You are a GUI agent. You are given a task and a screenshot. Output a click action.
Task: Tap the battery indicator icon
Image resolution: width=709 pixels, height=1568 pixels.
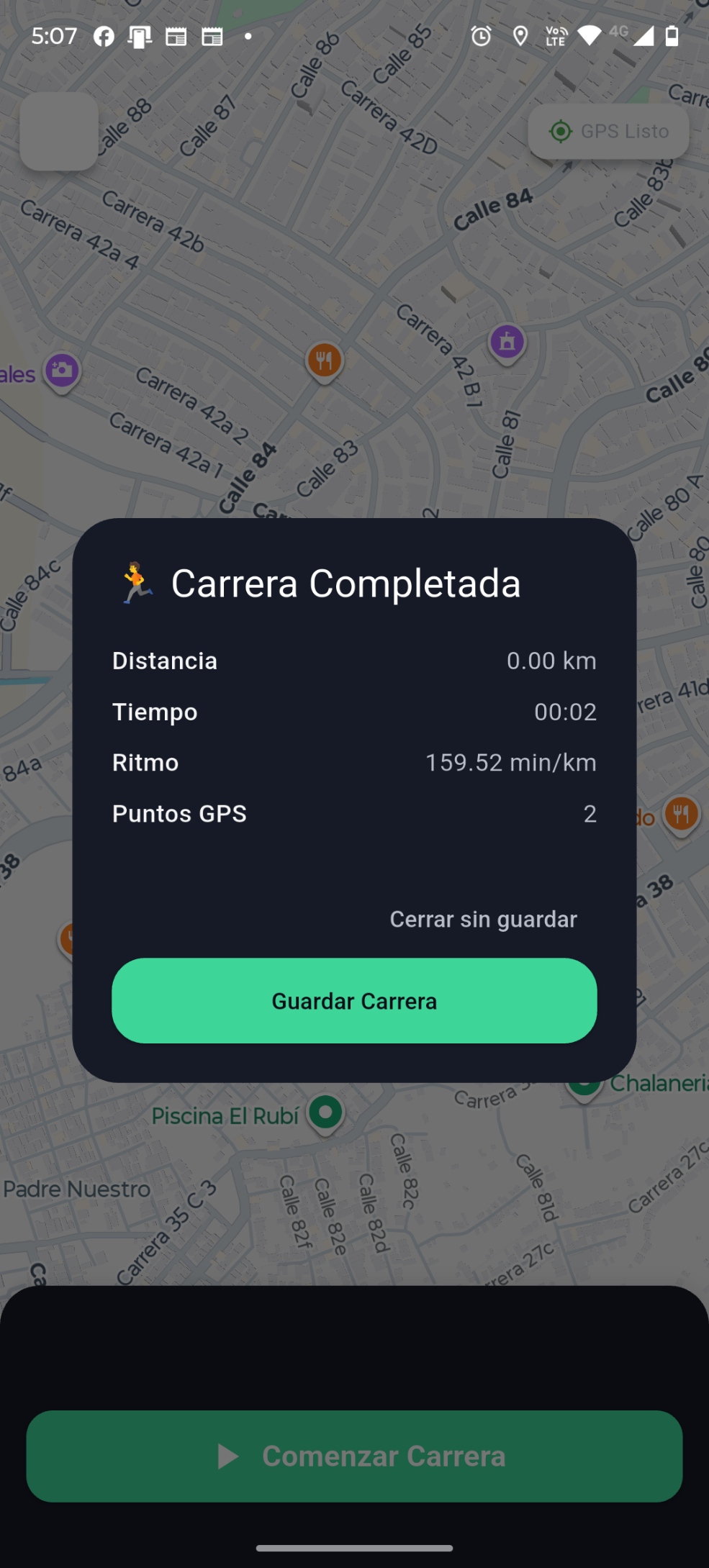click(x=671, y=36)
